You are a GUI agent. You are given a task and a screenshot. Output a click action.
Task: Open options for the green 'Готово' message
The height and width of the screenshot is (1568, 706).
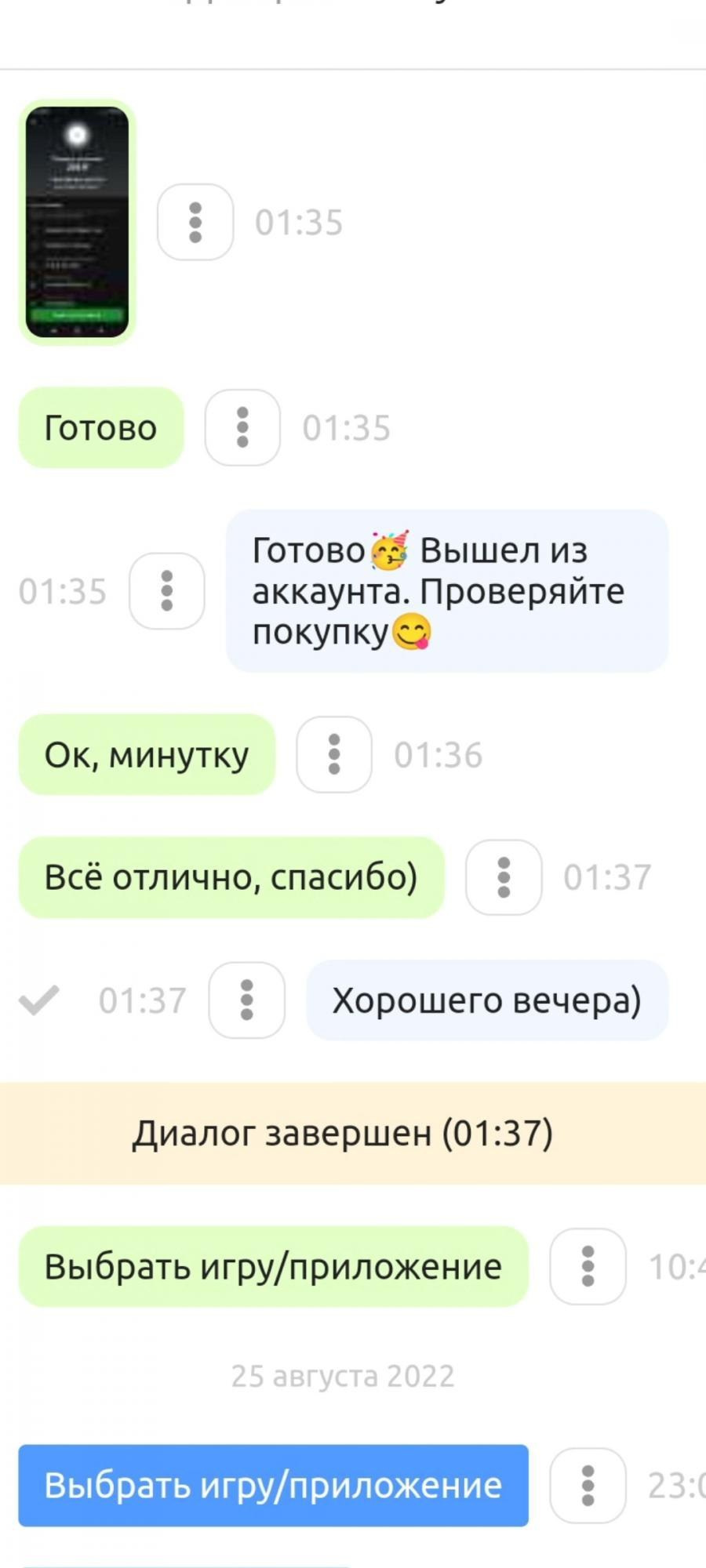pos(242,427)
